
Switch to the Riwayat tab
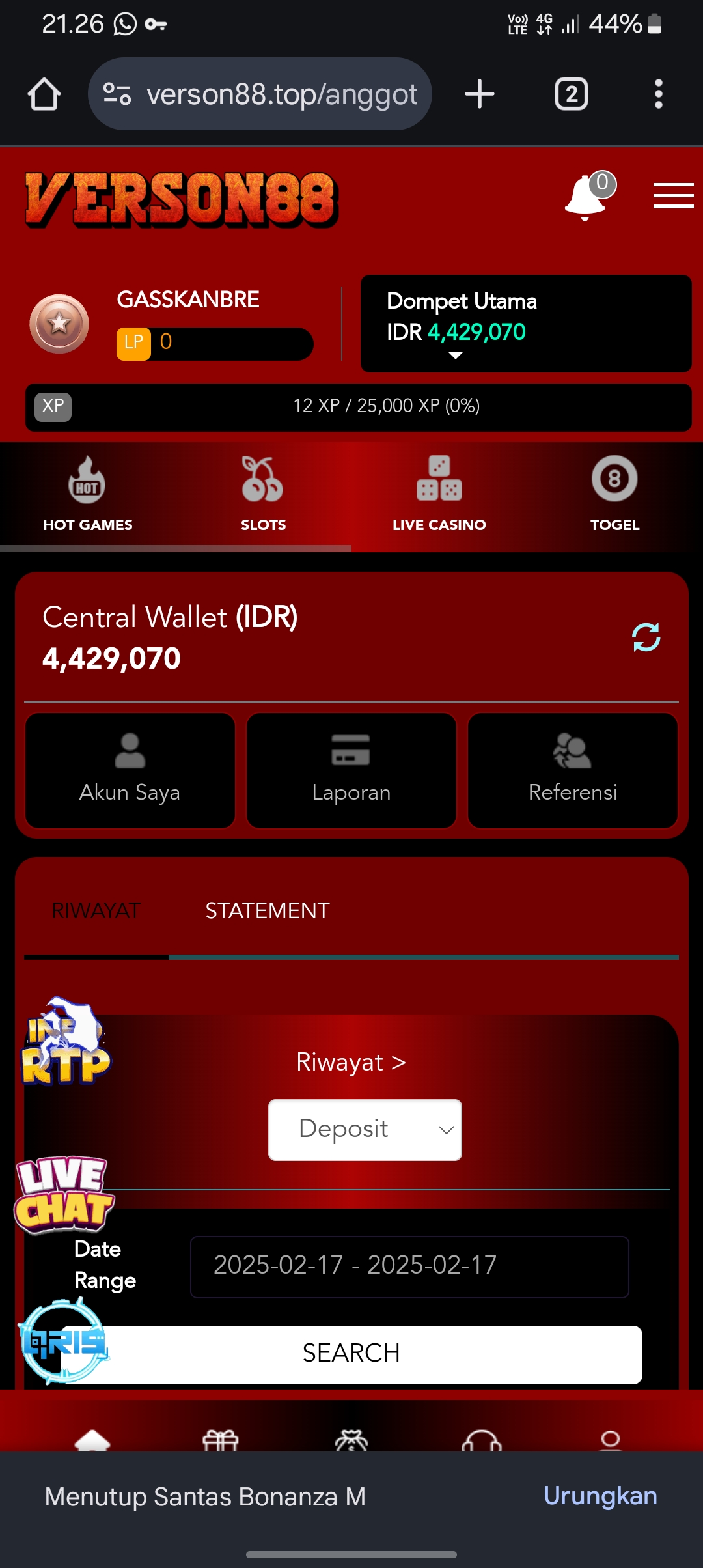pyautogui.click(x=96, y=910)
